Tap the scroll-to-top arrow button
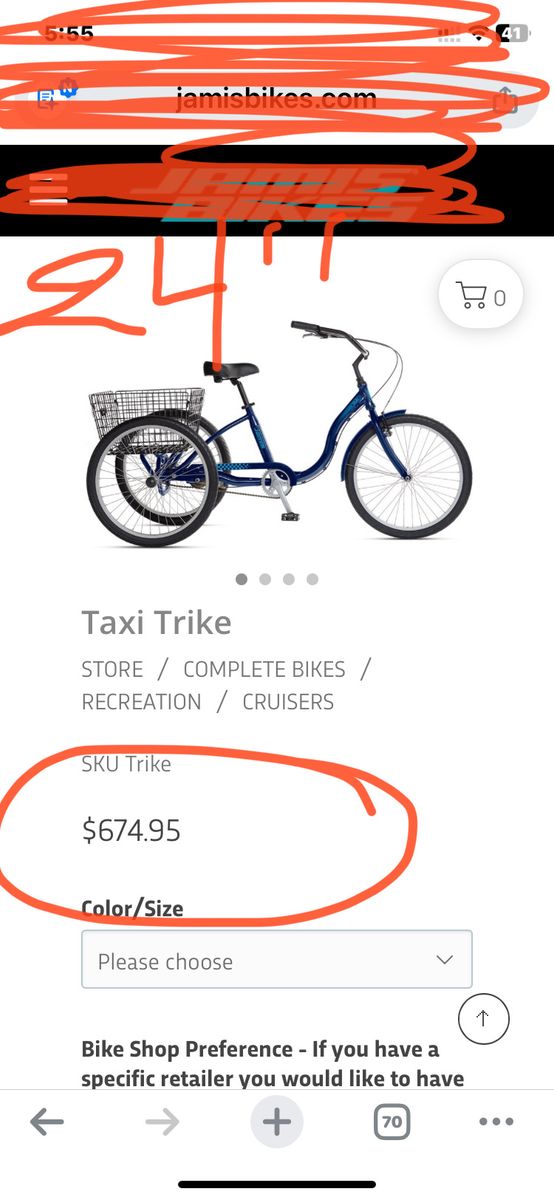Image resolution: width=554 pixels, height=1200 pixels. pyautogui.click(x=484, y=1019)
